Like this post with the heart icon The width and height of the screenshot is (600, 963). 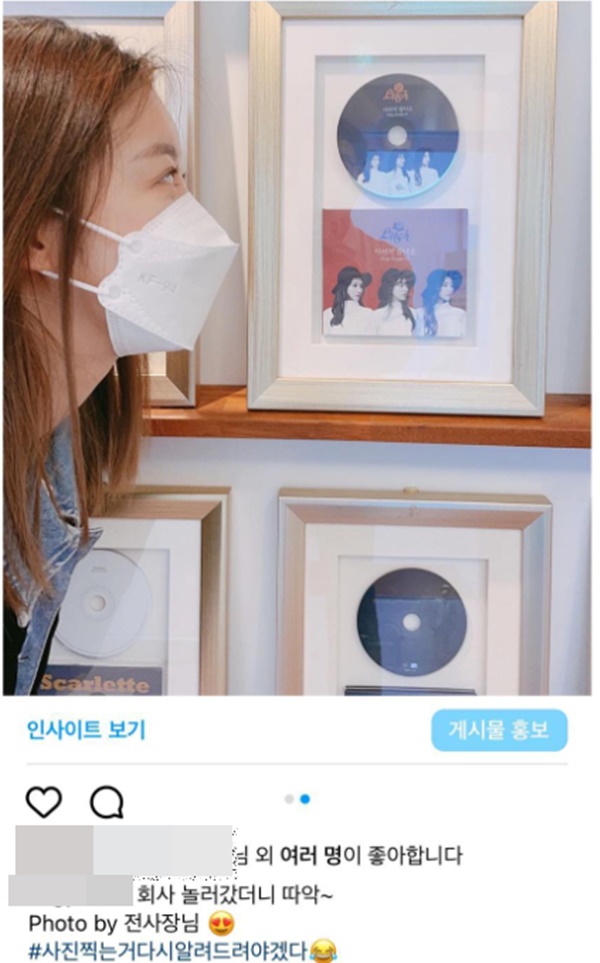tap(44, 801)
